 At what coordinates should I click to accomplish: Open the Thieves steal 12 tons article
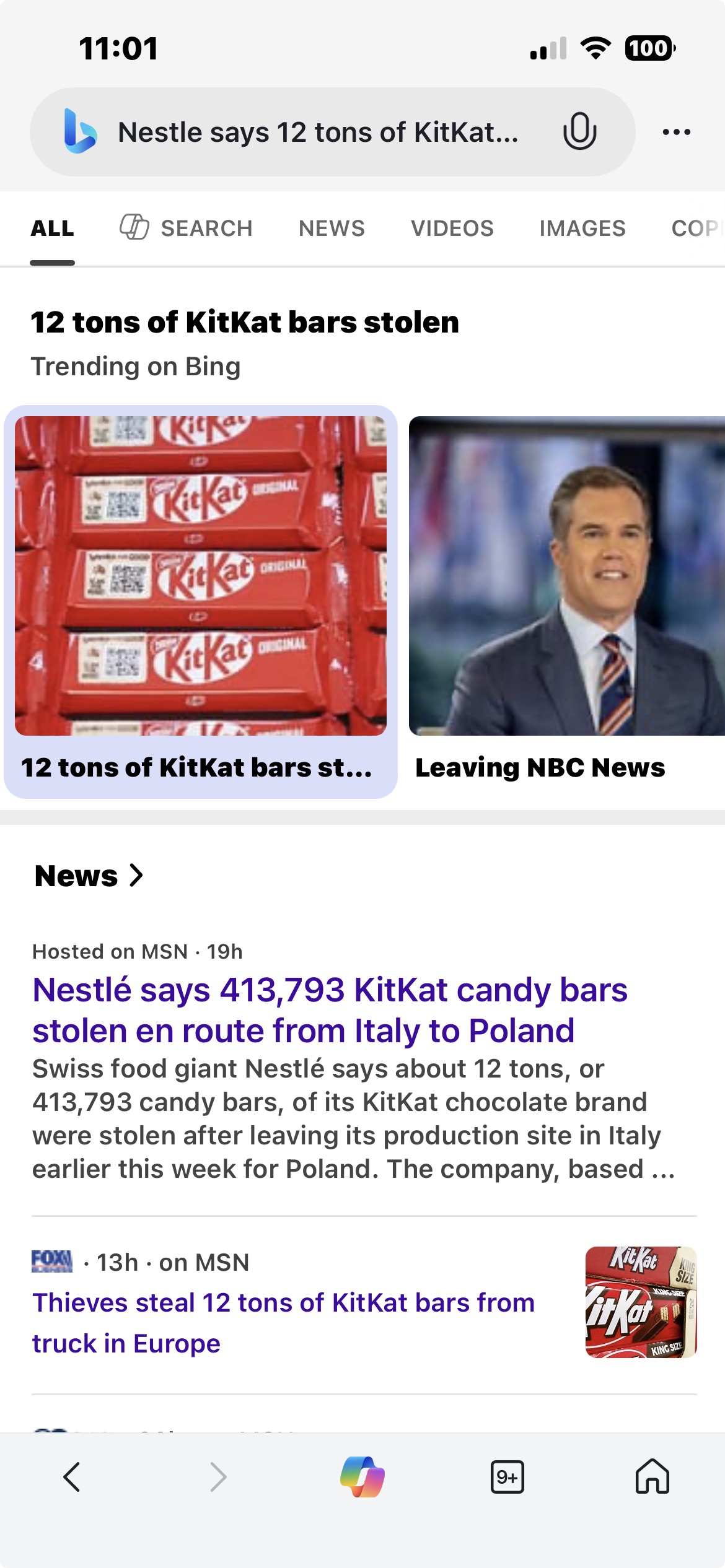(283, 1323)
